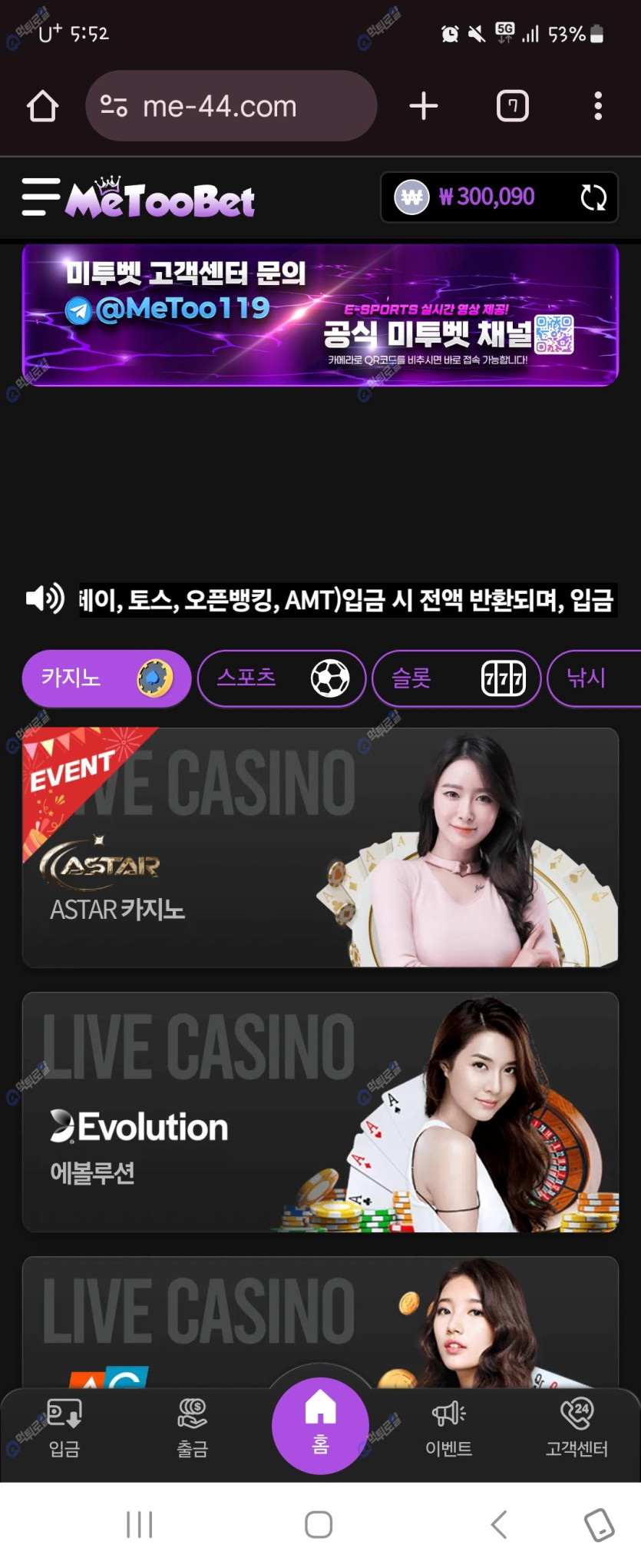Go to 출금 in the bottom bar
The width and height of the screenshot is (641, 1568).
click(x=193, y=1429)
